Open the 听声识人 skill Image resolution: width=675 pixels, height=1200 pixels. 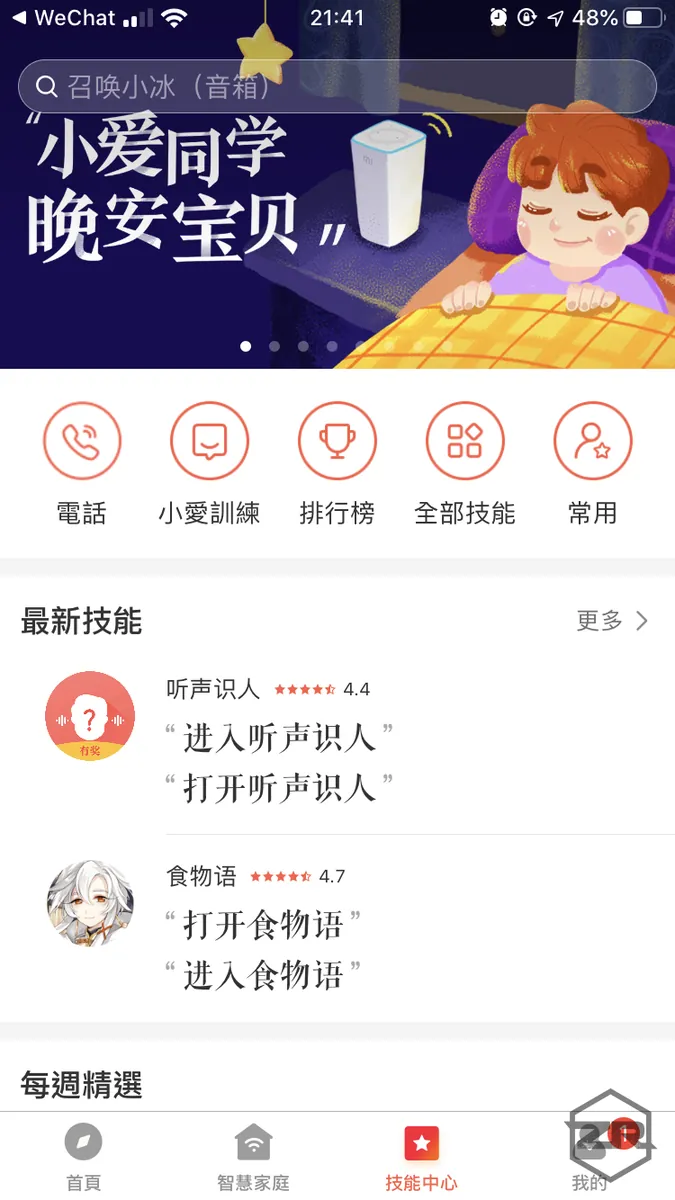click(x=280, y=740)
